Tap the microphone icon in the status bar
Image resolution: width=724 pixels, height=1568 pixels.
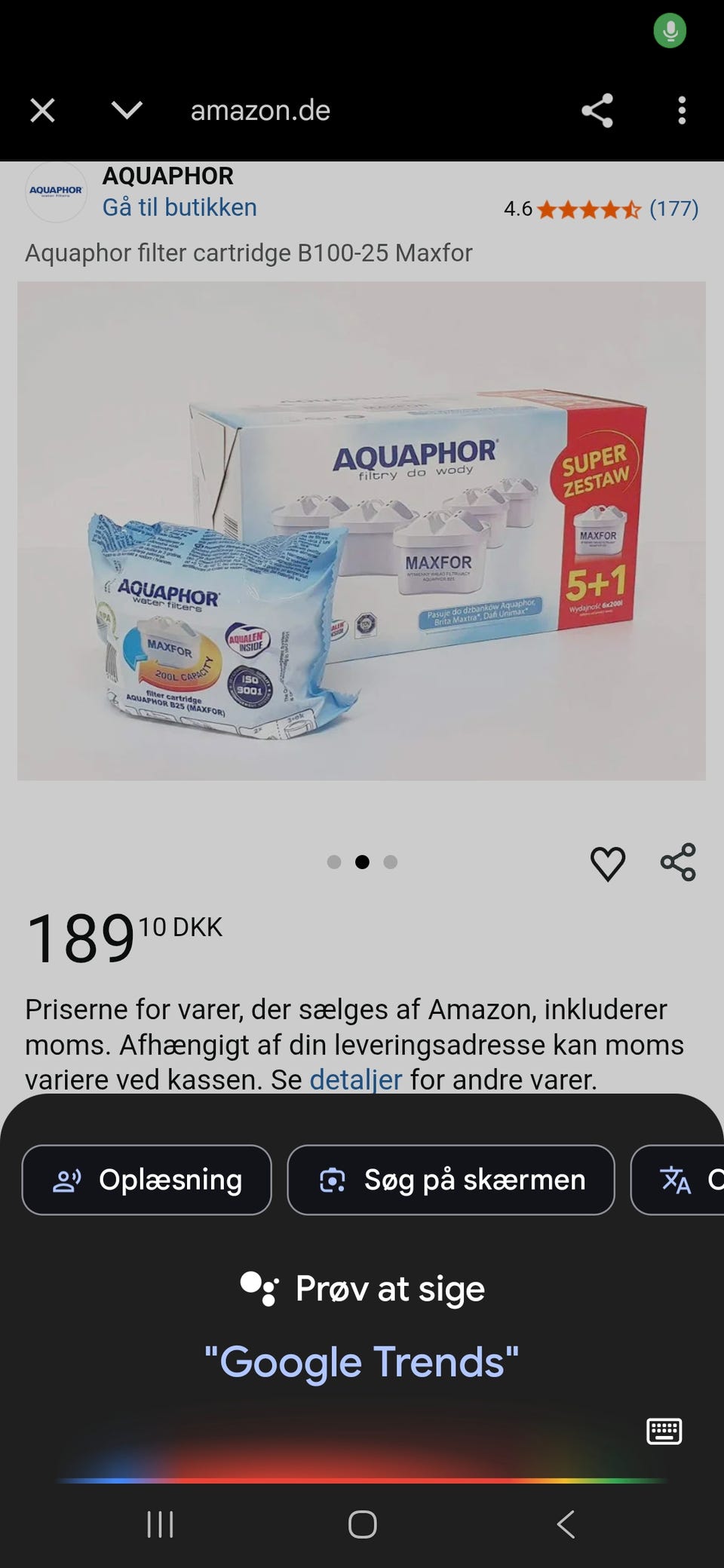(x=670, y=30)
